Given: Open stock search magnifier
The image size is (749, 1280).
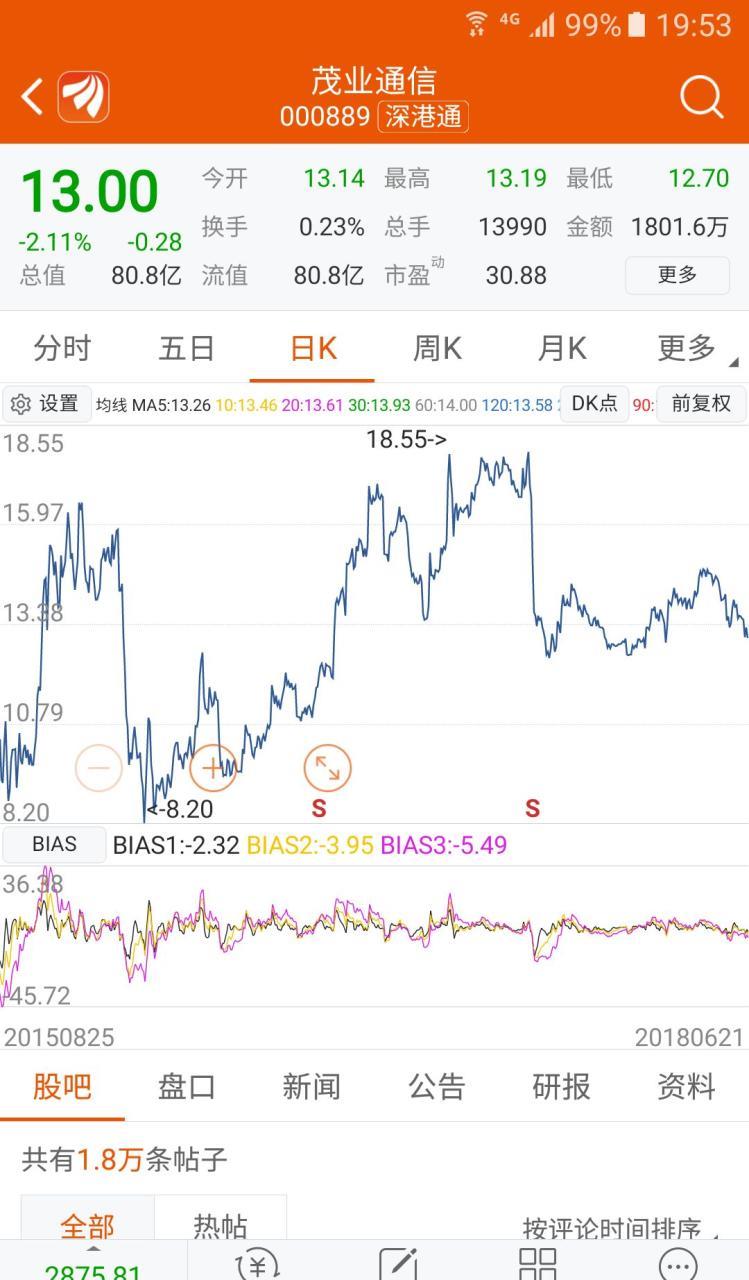Looking at the screenshot, I should point(701,98).
